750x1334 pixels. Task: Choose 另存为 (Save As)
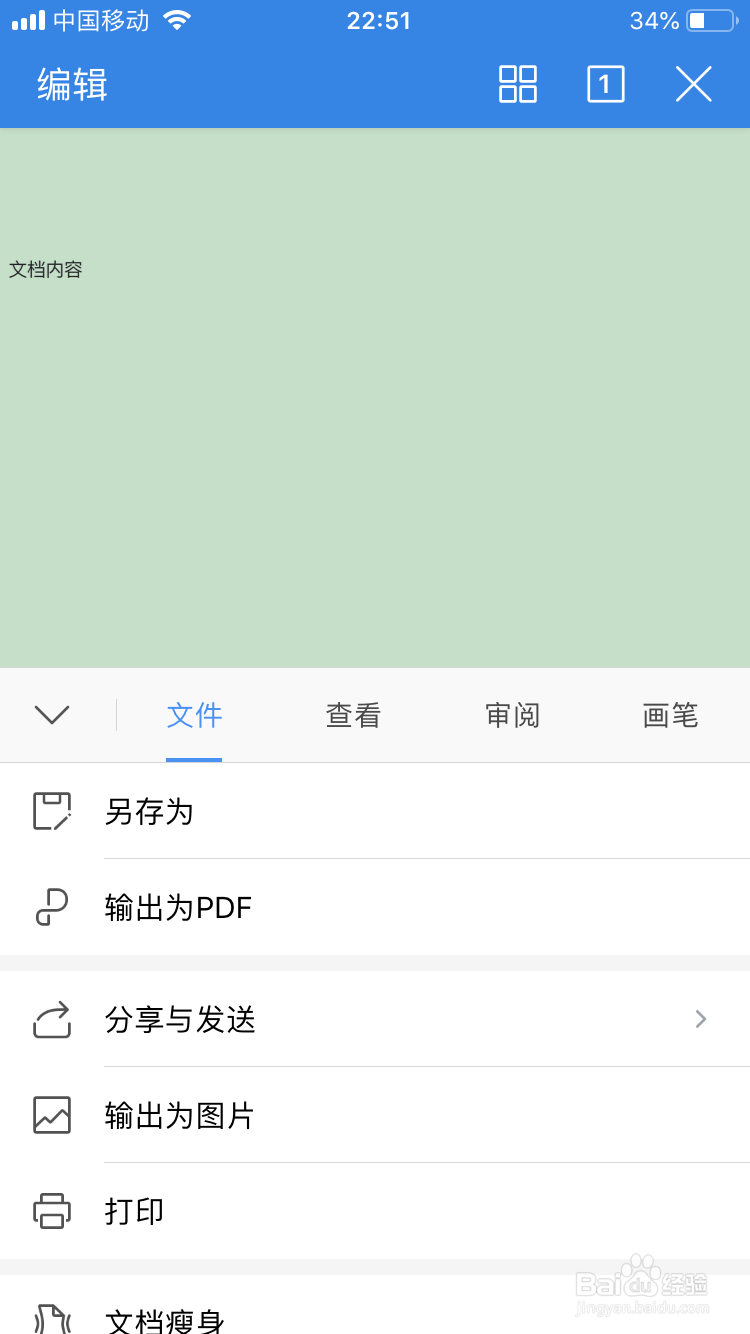(375, 811)
